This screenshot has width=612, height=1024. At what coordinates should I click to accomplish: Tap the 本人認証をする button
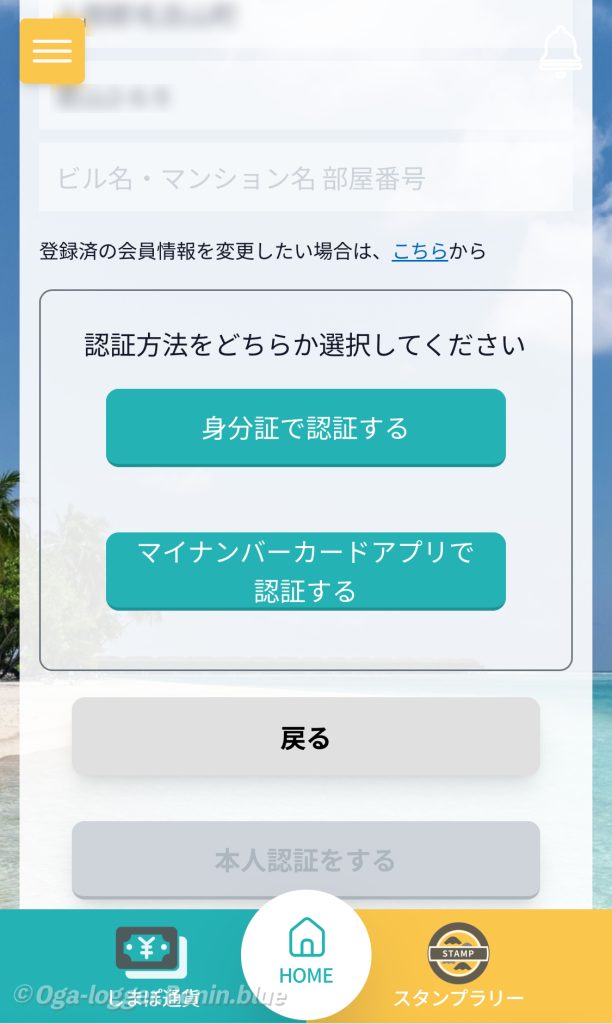tap(305, 860)
